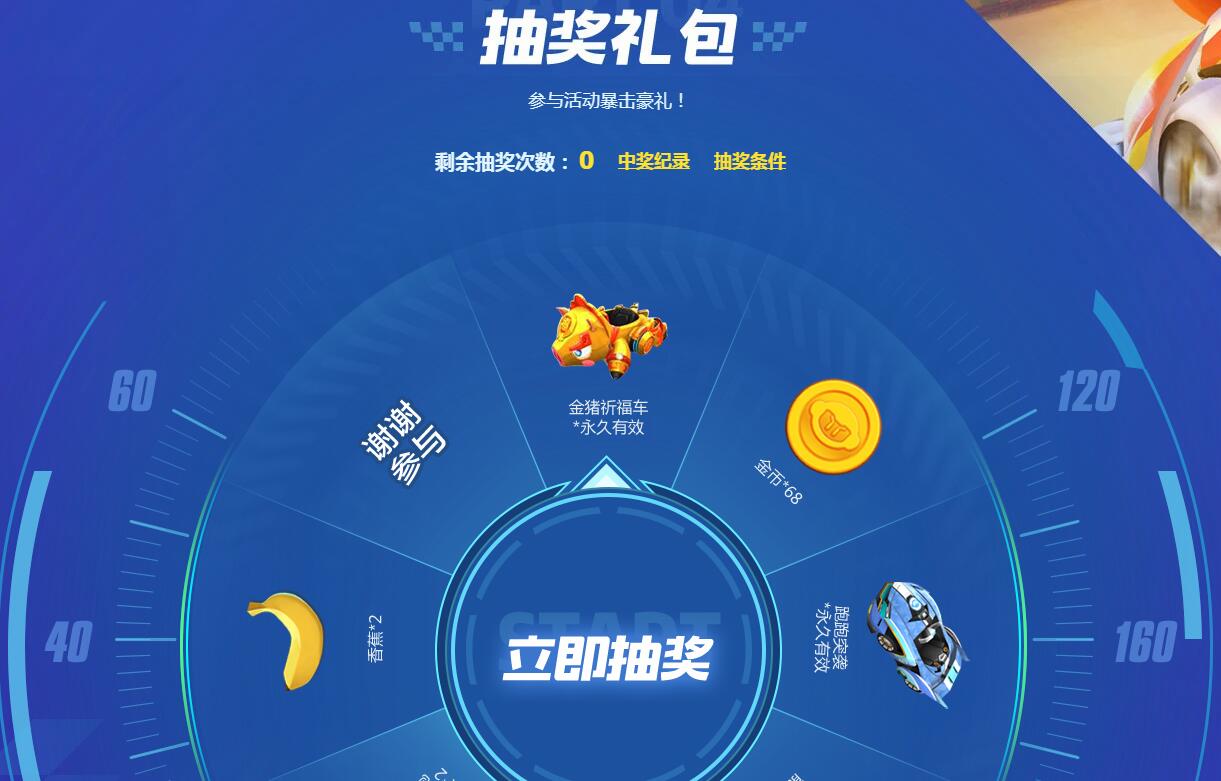Tap the 立即抽奖 start button

point(607,655)
